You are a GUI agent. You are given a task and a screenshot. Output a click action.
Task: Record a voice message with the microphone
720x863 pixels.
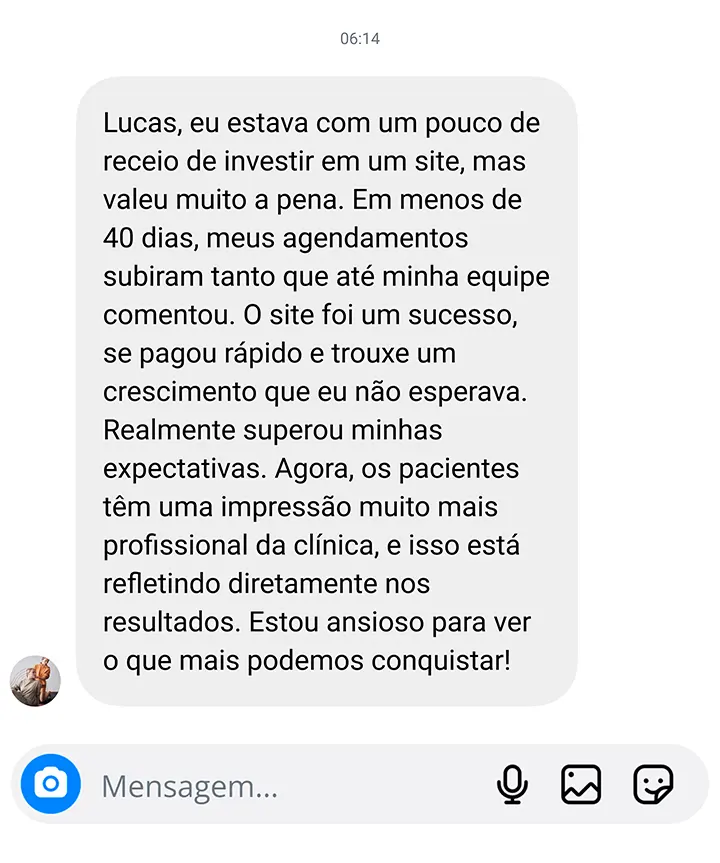(512, 785)
